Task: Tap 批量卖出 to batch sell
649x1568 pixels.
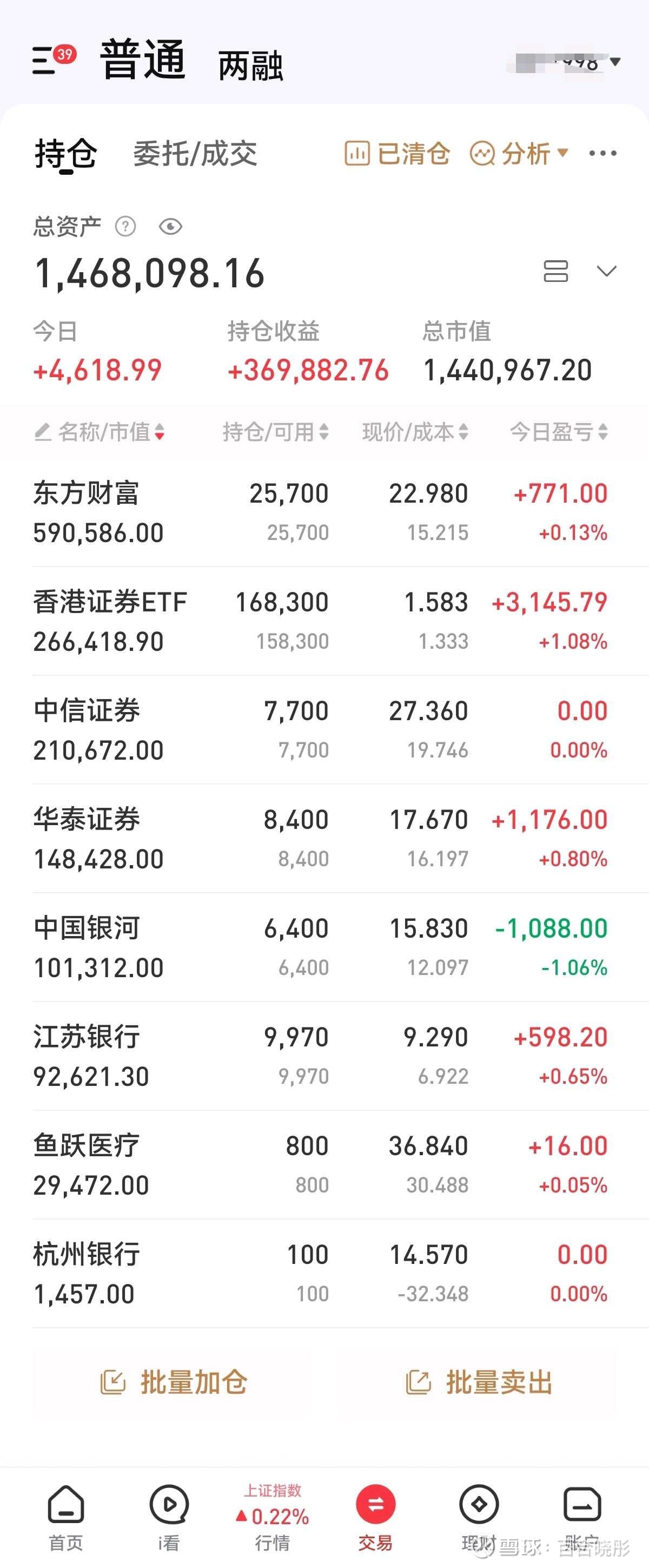Action: point(479,1382)
